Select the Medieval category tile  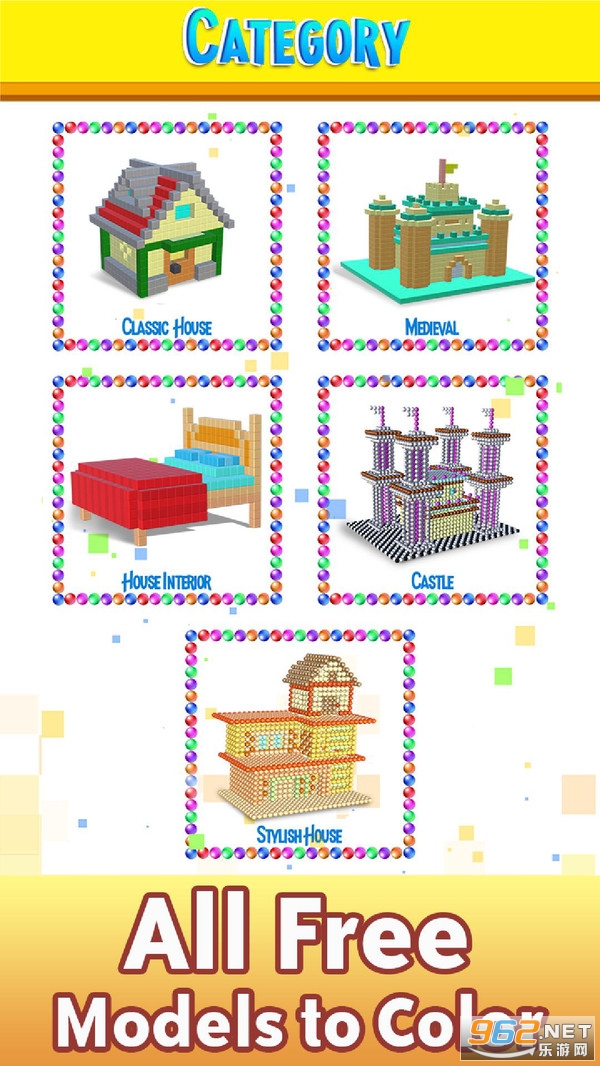coord(432,236)
